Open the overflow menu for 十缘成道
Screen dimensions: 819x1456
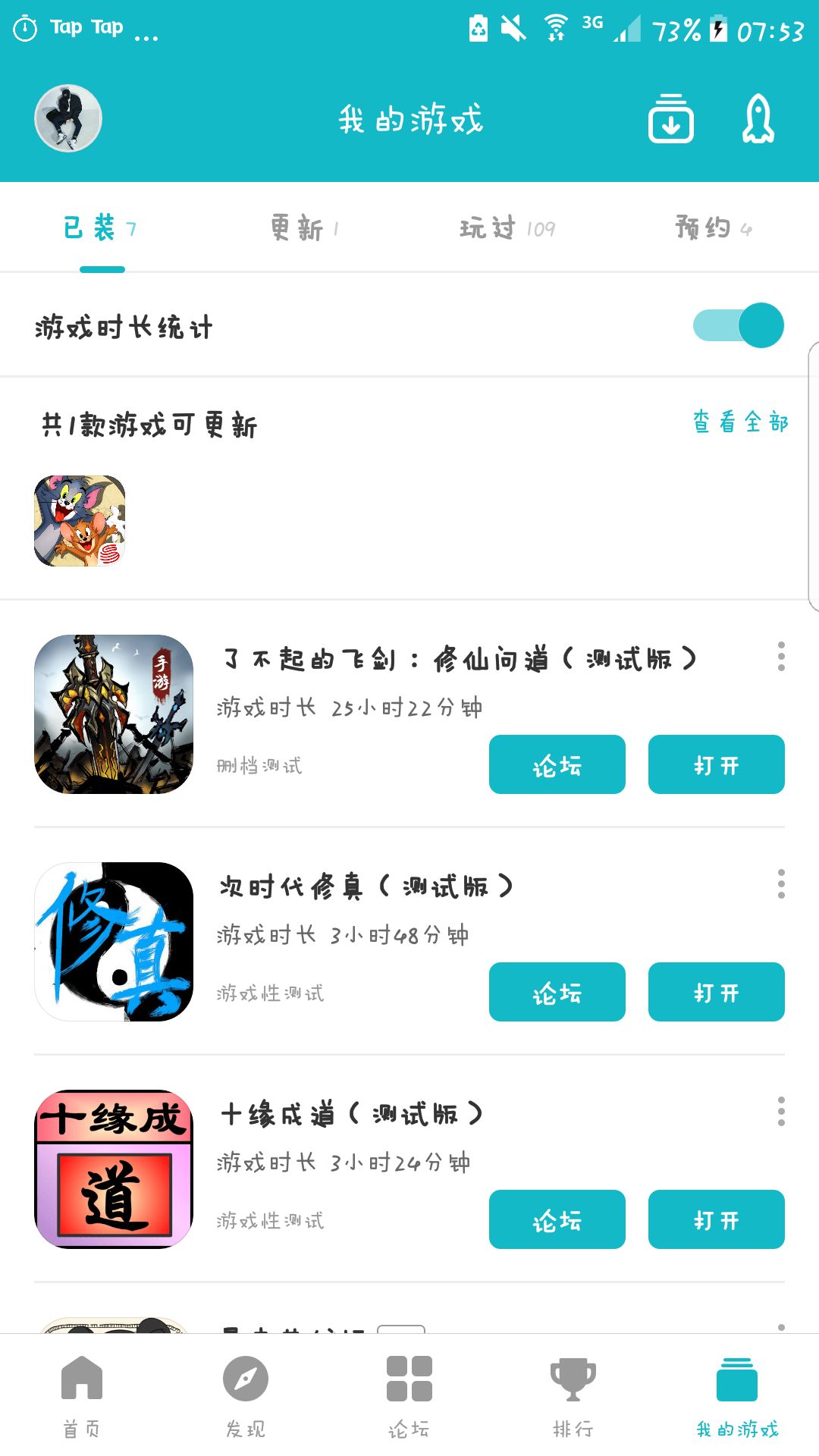[x=781, y=1112]
